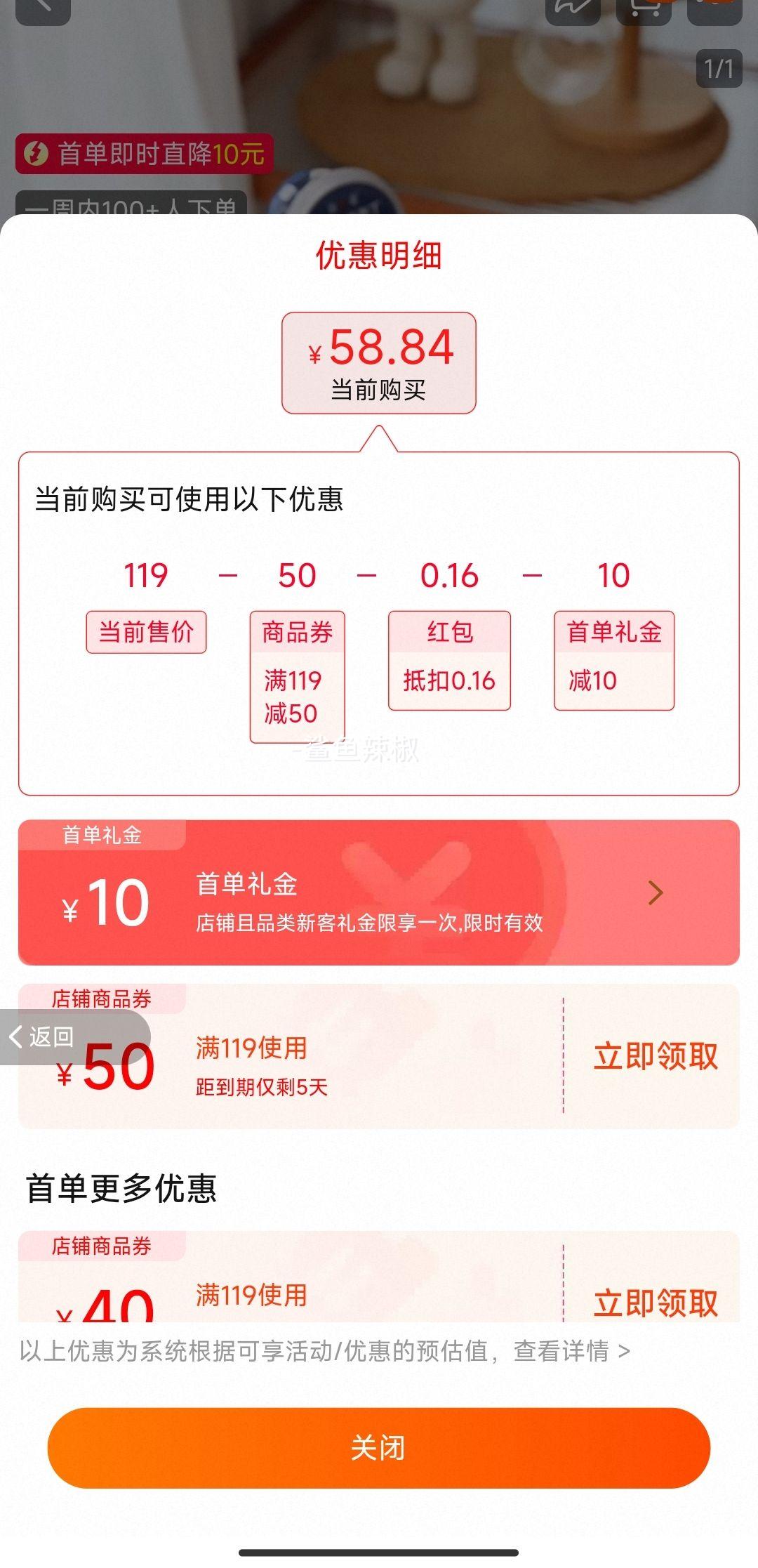758x1568 pixels.
Task: Share this product
Action: click(572, 8)
